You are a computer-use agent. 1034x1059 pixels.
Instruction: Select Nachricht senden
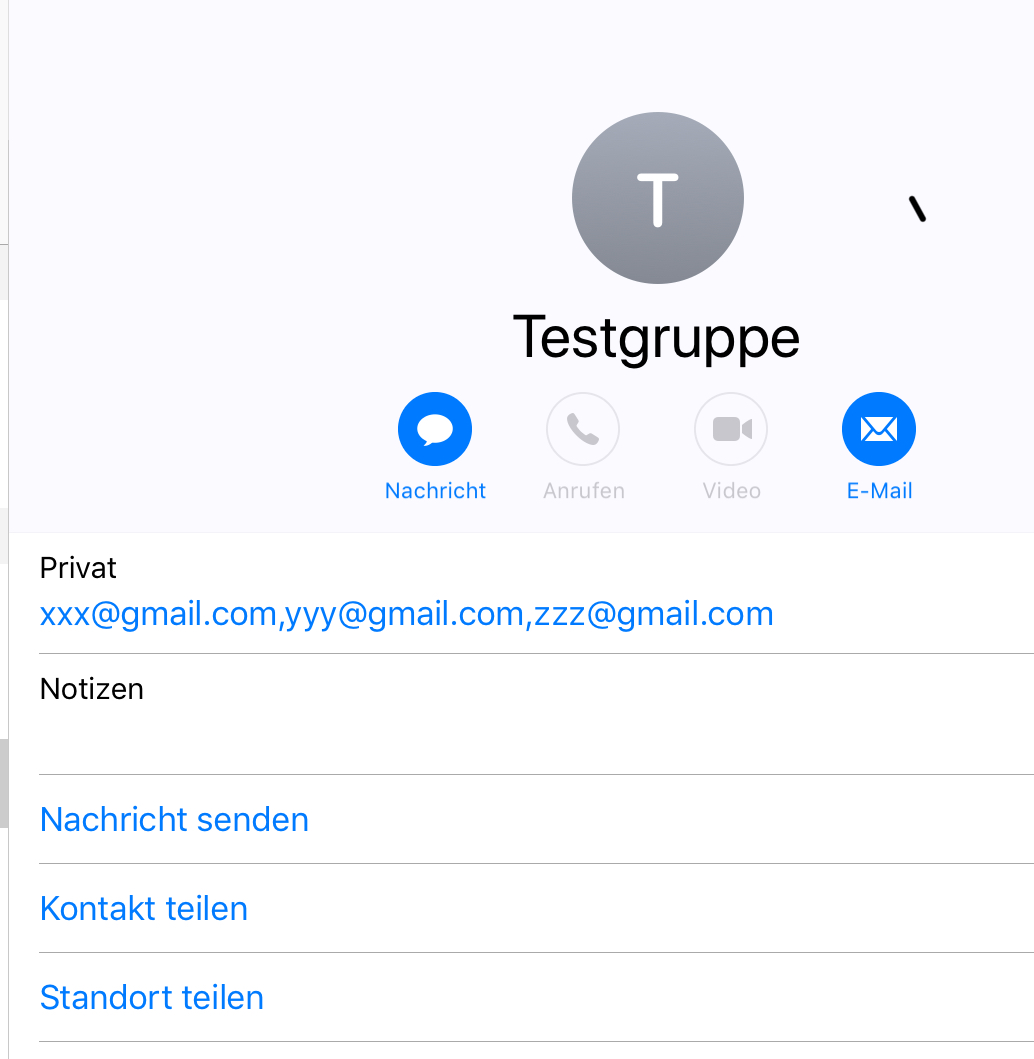174,819
